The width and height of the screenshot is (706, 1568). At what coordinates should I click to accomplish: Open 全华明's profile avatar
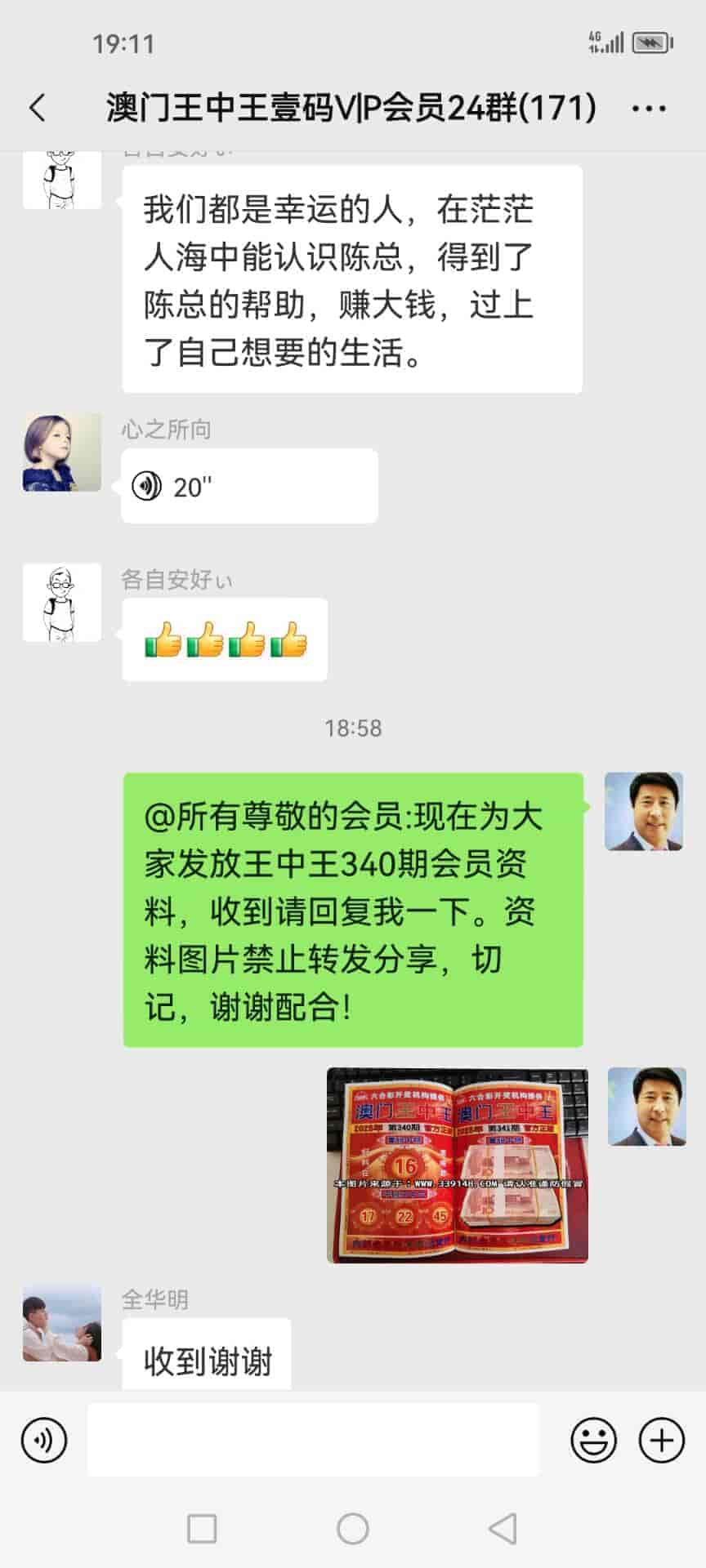pos(62,1324)
